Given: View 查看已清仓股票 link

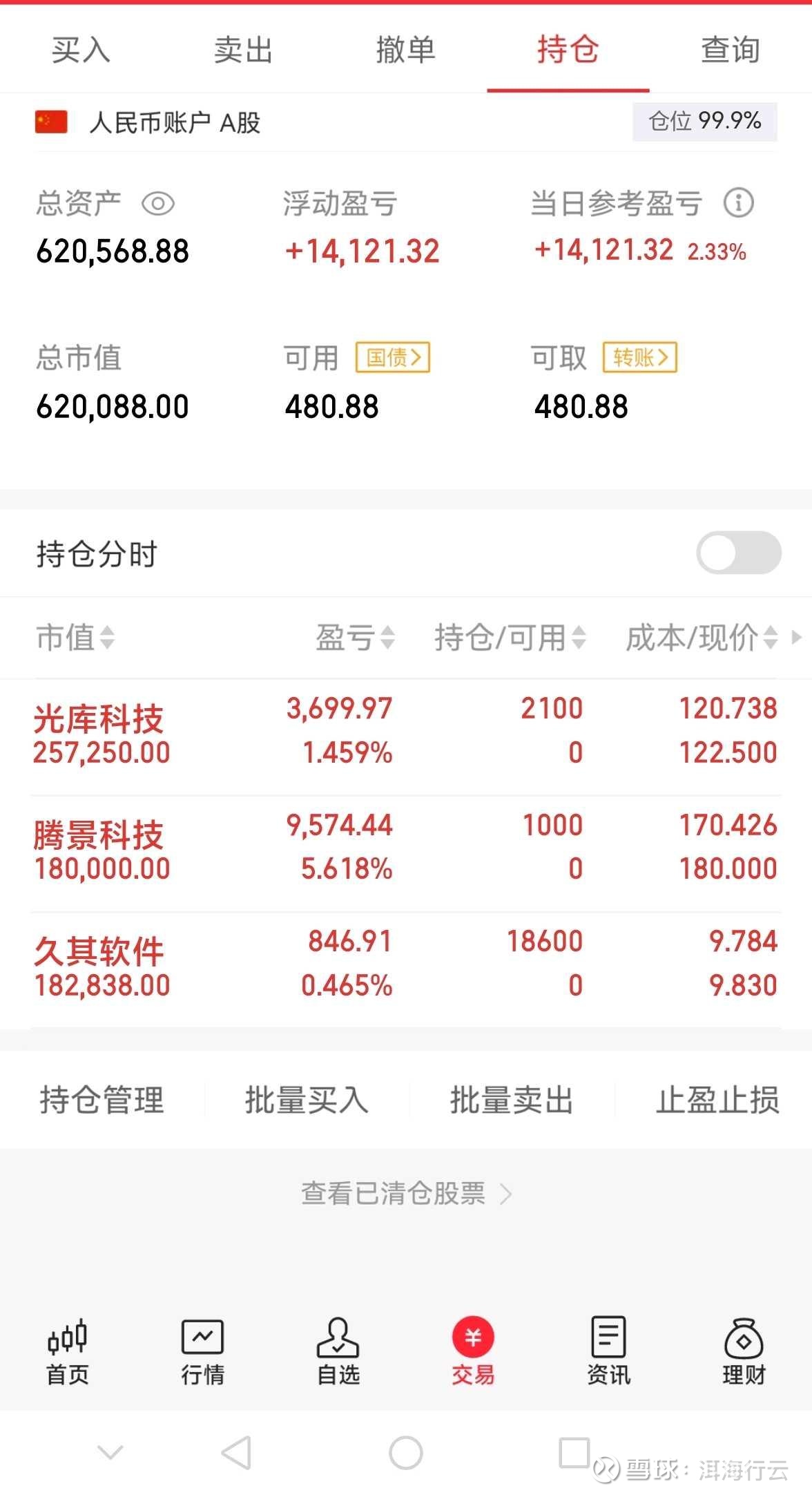Looking at the screenshot, I should pyautogui.click(x=406, y=1193).
